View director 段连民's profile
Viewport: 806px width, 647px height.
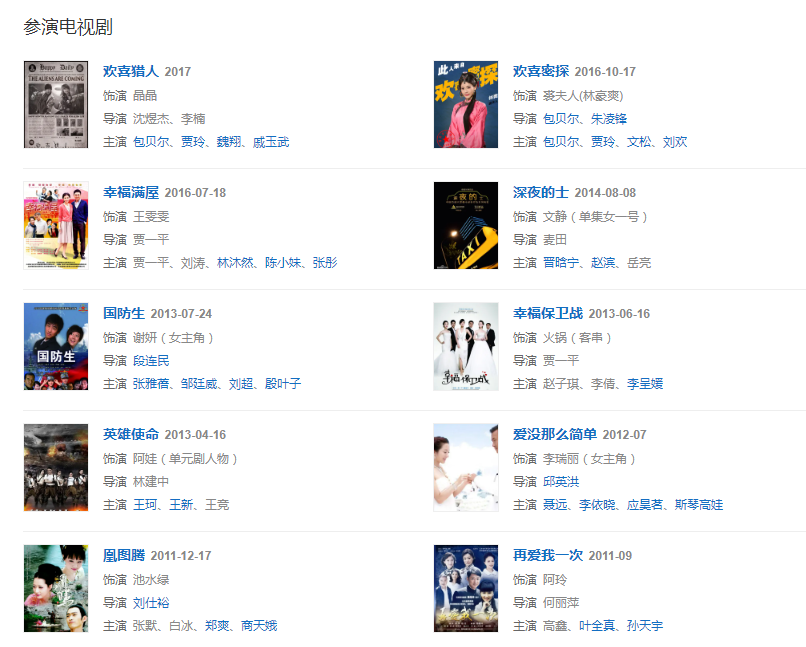click(151, 360)
